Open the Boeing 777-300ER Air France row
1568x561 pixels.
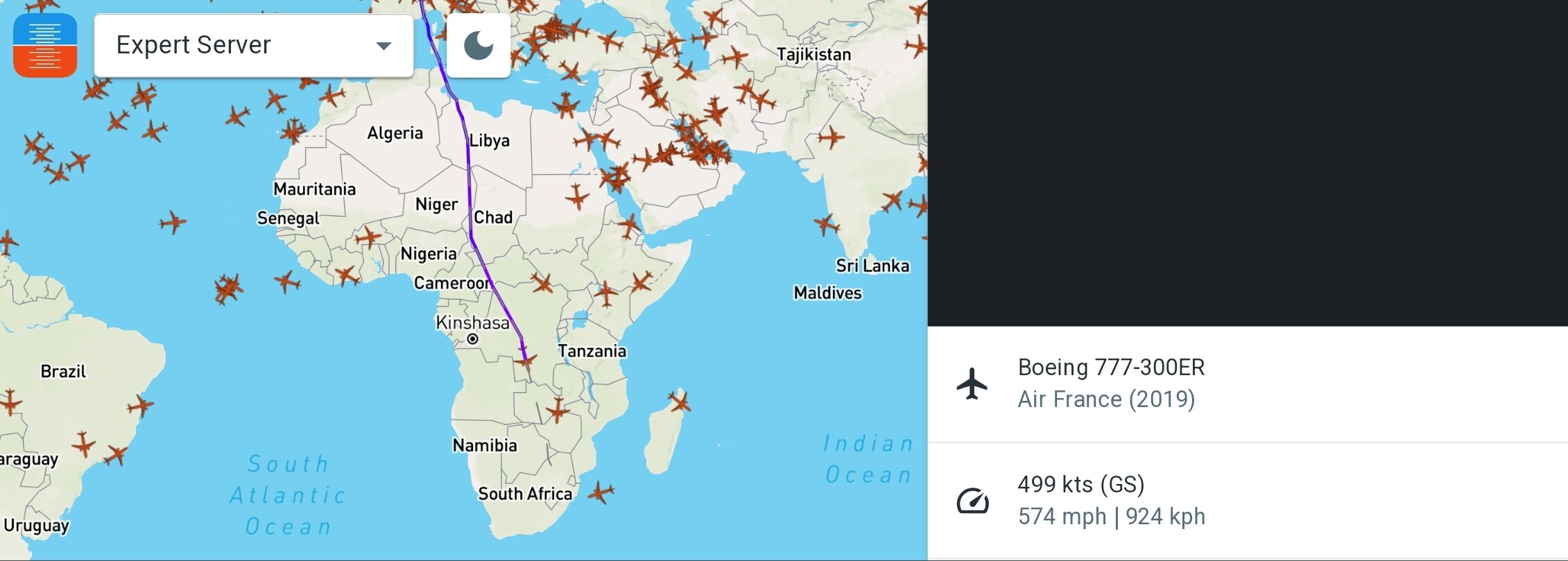pyautogui.click(x=1247, y=383)
